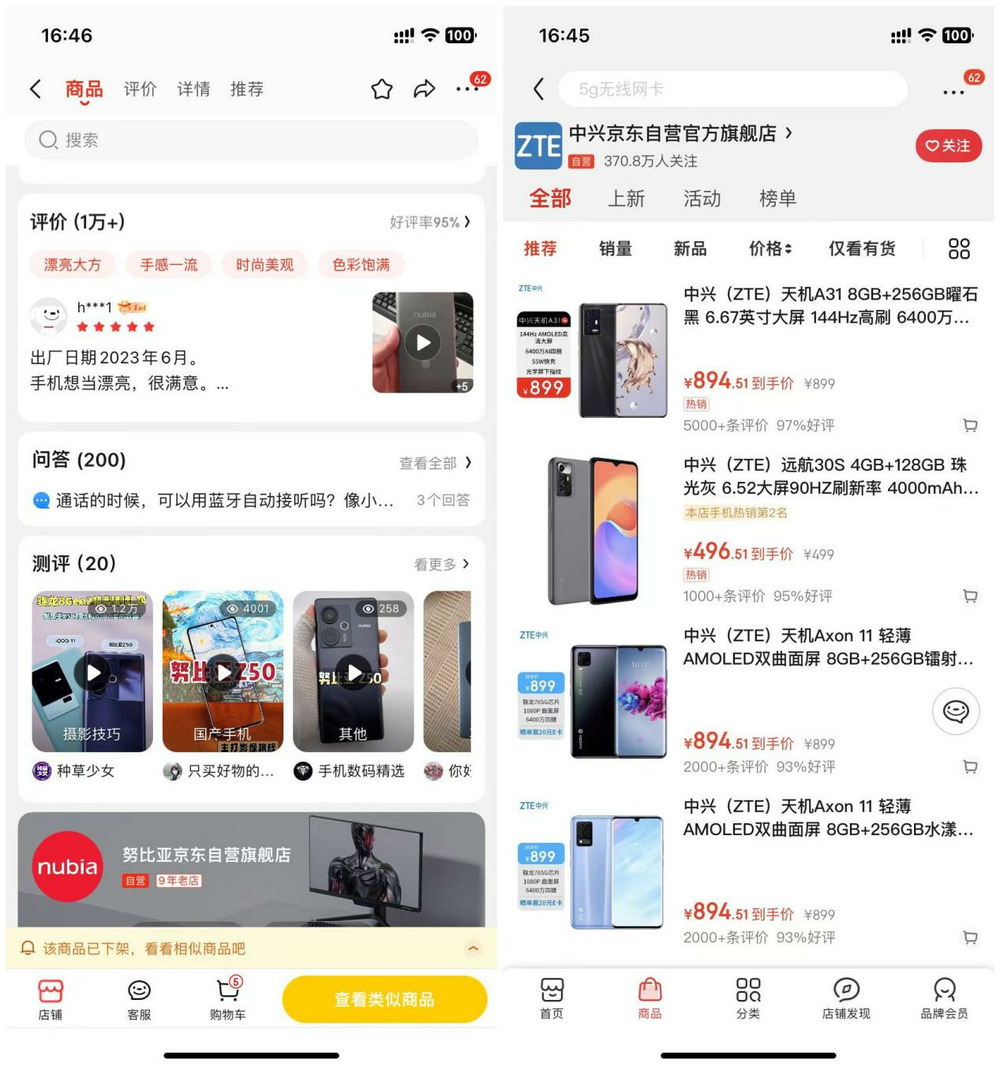Open the 价格 price sort control
This screenshot has height=1074, width=1000.
point(769,248)
